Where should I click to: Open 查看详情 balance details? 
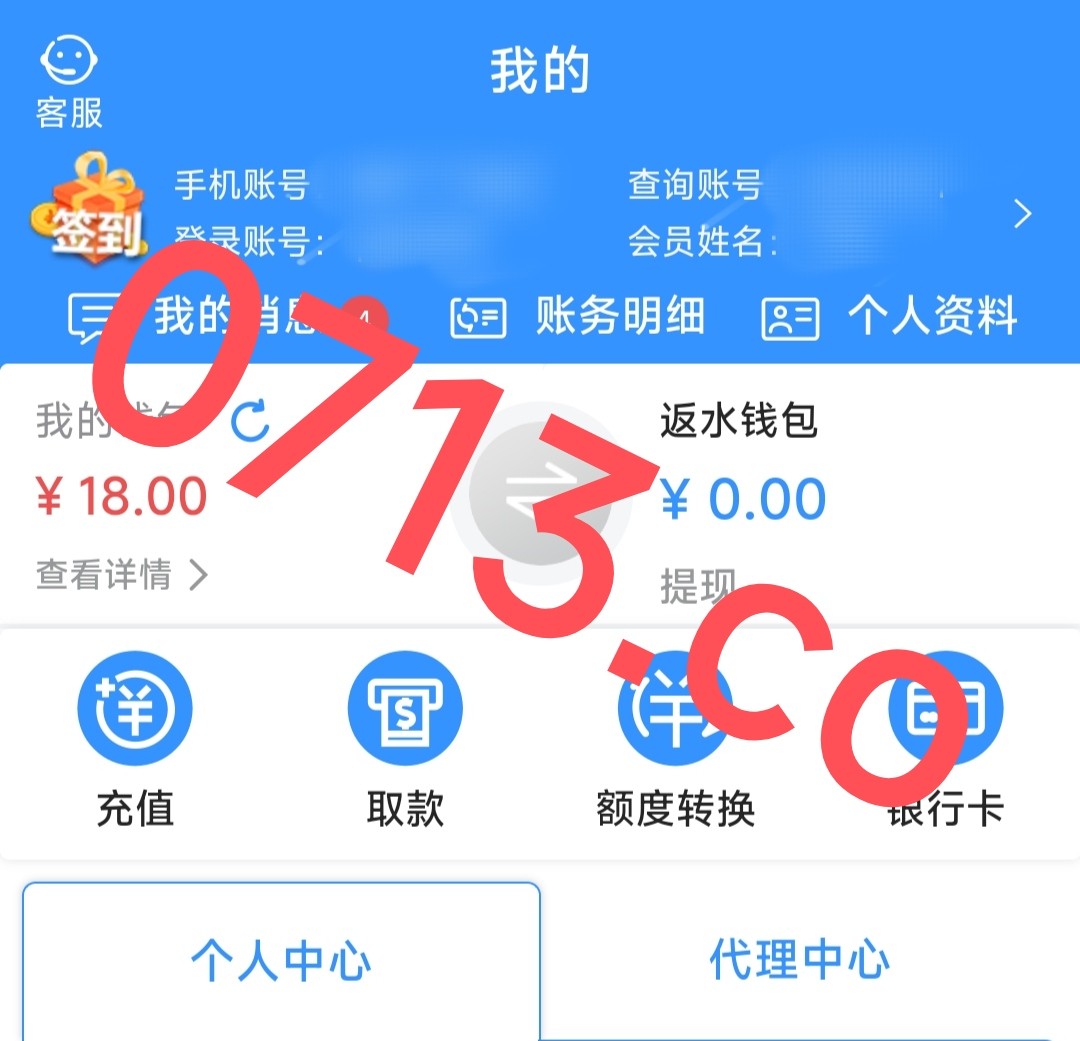(x=122, y=575)
